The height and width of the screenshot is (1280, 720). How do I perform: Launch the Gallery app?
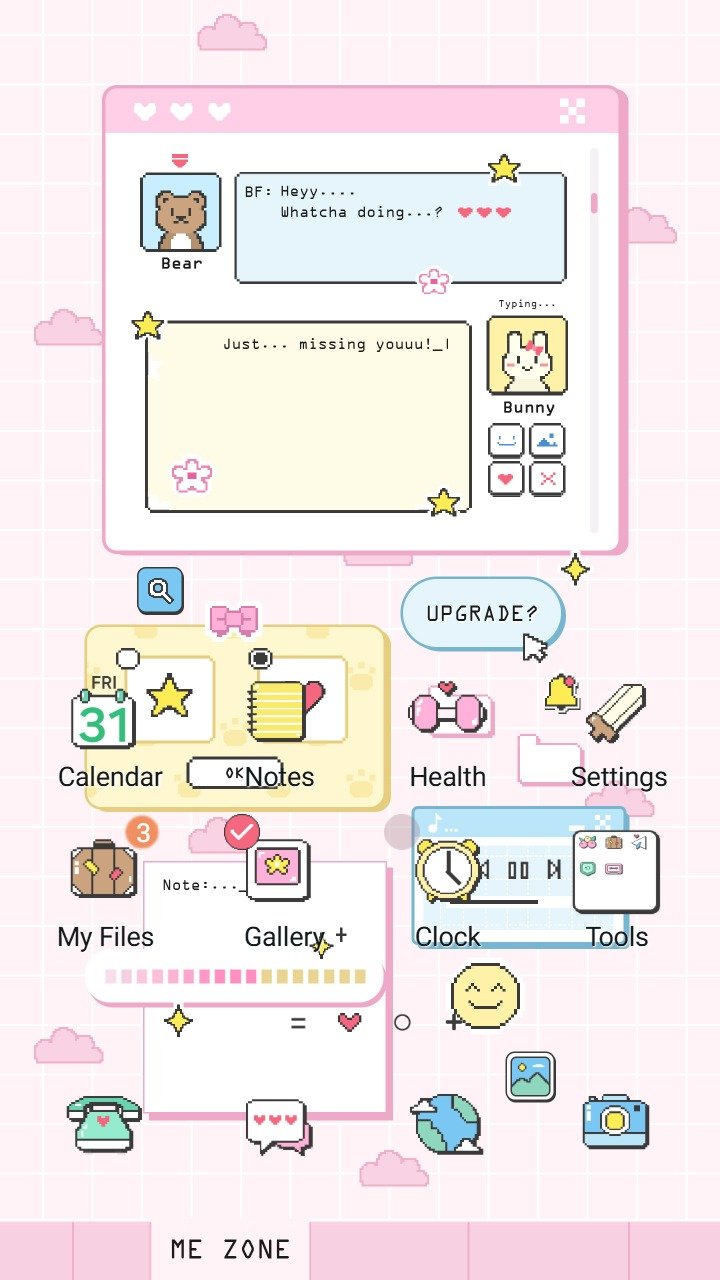click(278, 870)
